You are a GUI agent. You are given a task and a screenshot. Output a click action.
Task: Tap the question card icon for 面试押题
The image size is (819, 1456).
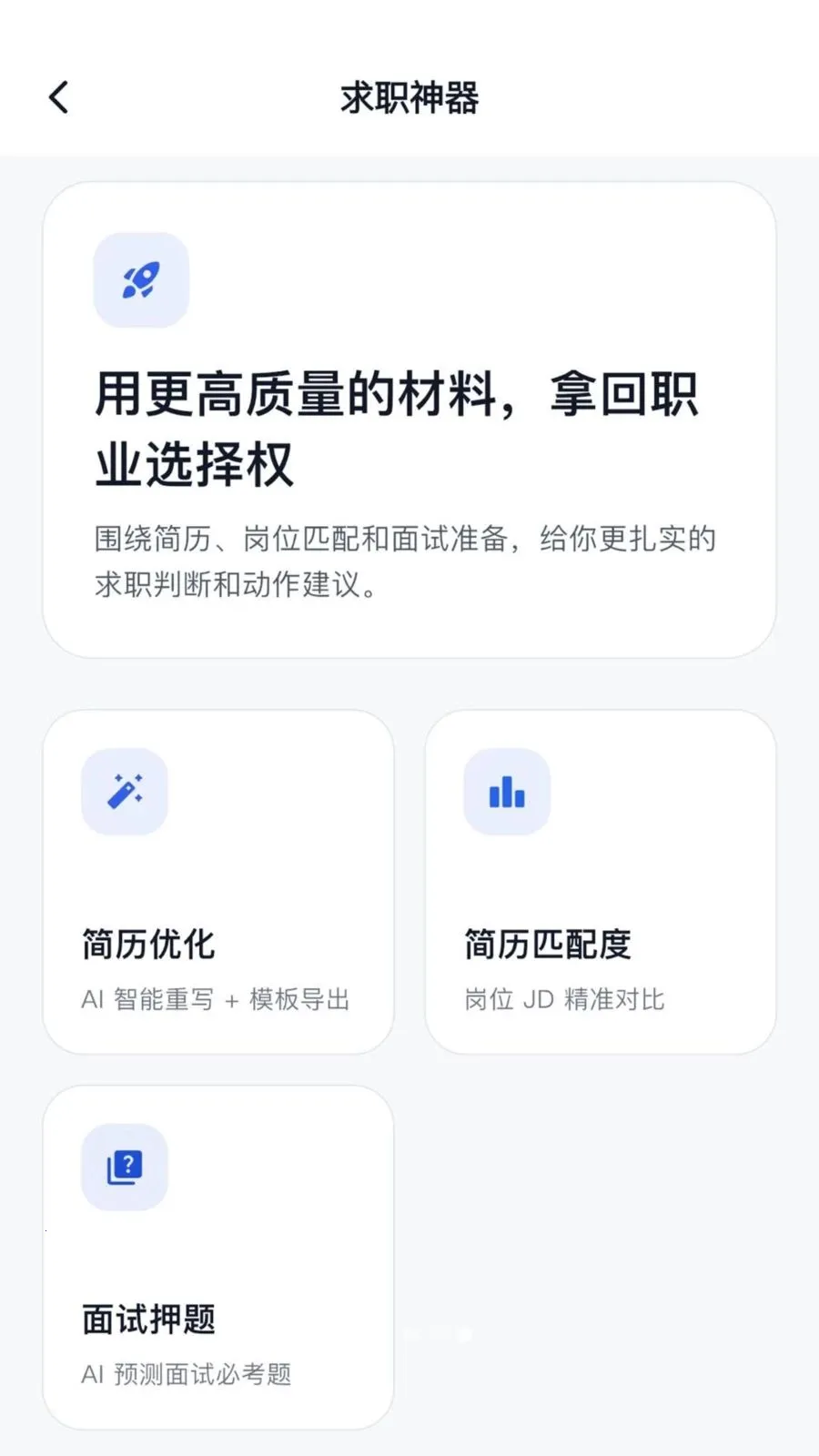point(125,1168)
